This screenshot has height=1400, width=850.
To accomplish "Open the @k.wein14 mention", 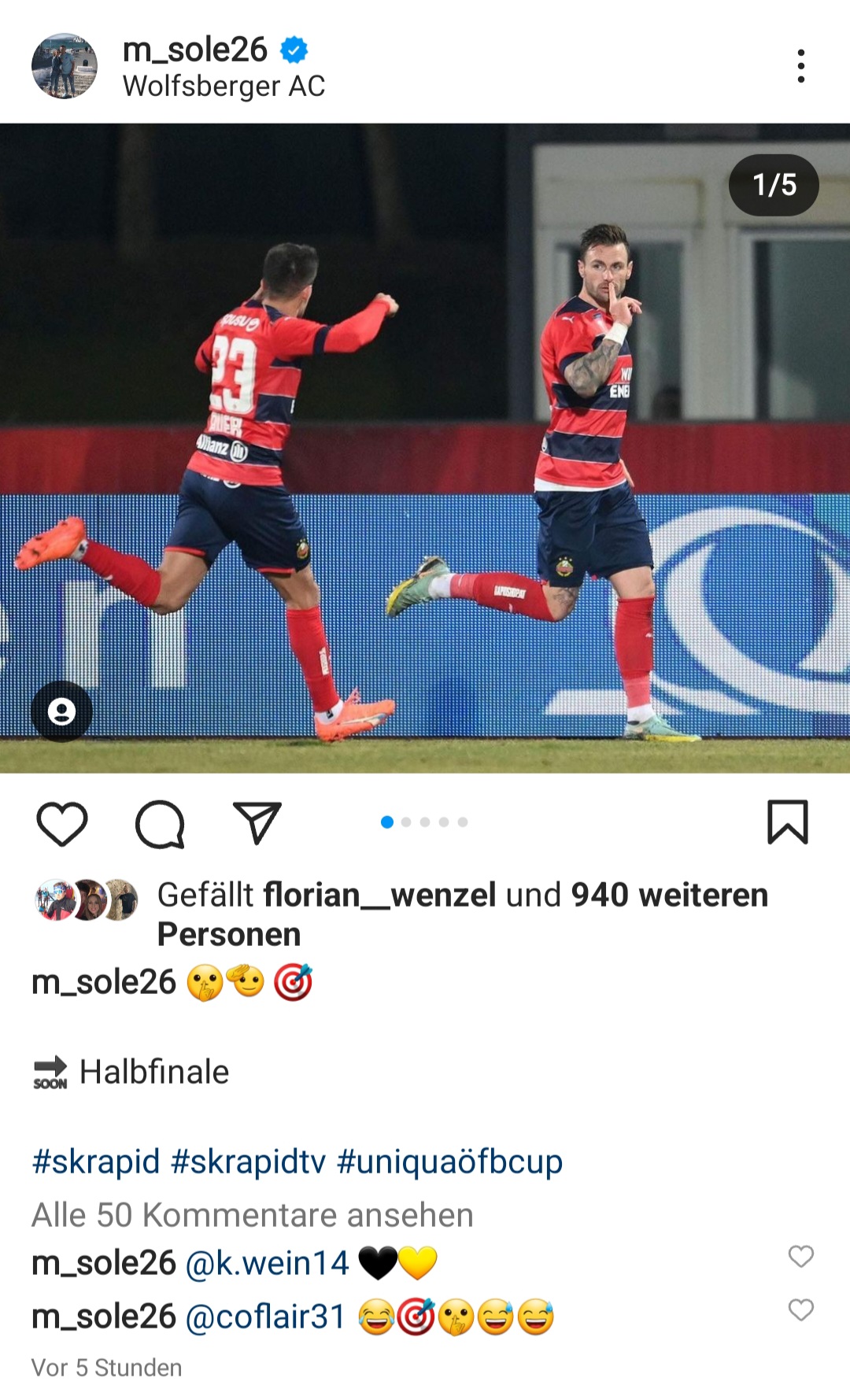I will [x=267, y=1263].
